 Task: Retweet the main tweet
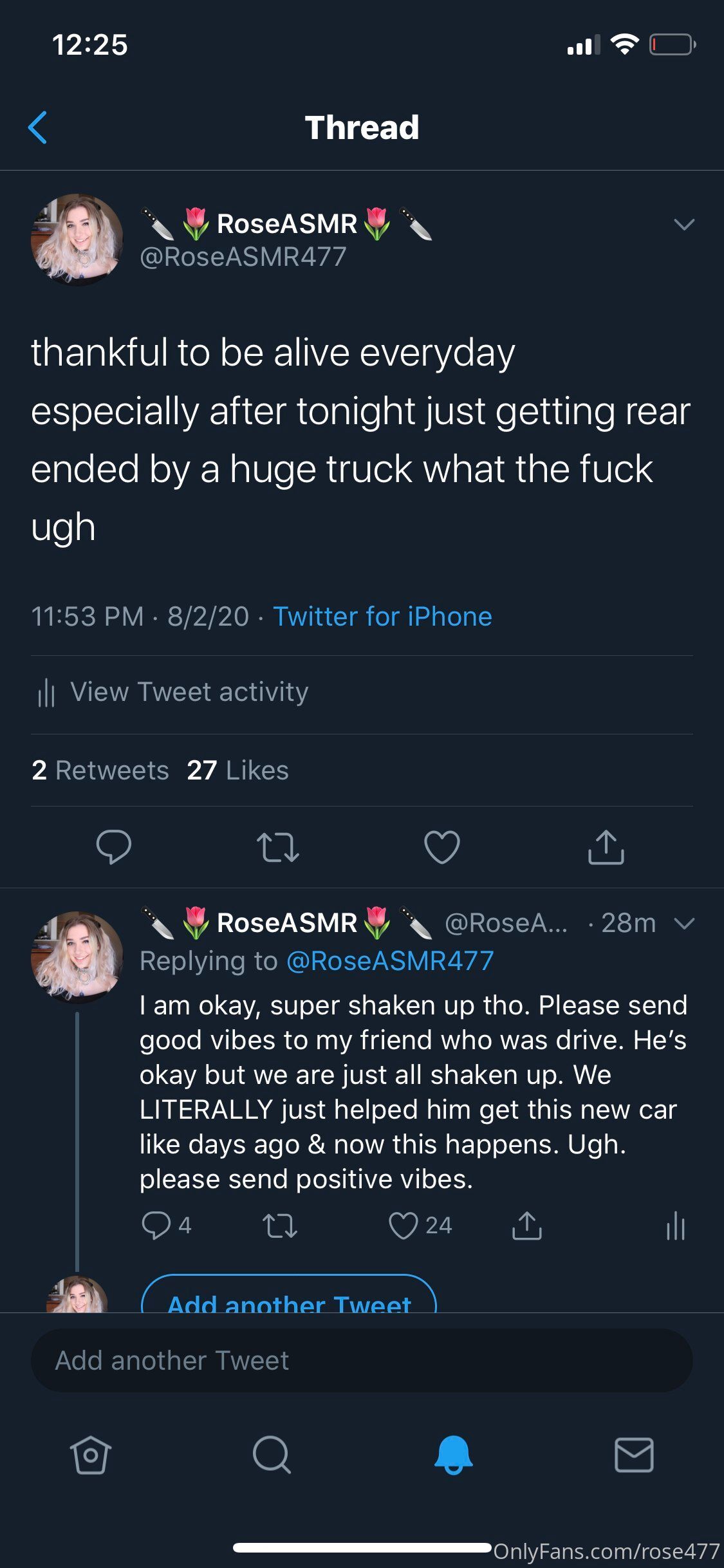click(278, 847)
